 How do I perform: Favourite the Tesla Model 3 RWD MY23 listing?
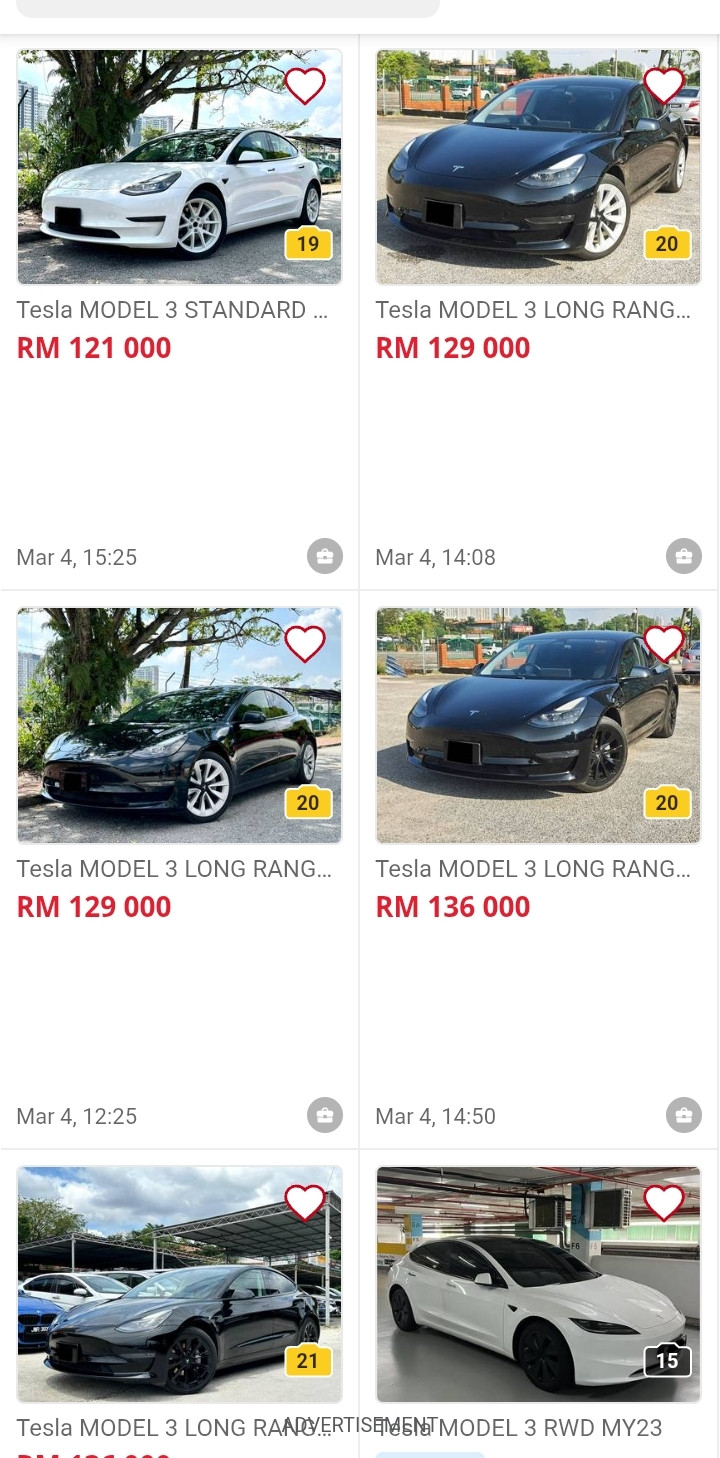664,1202
